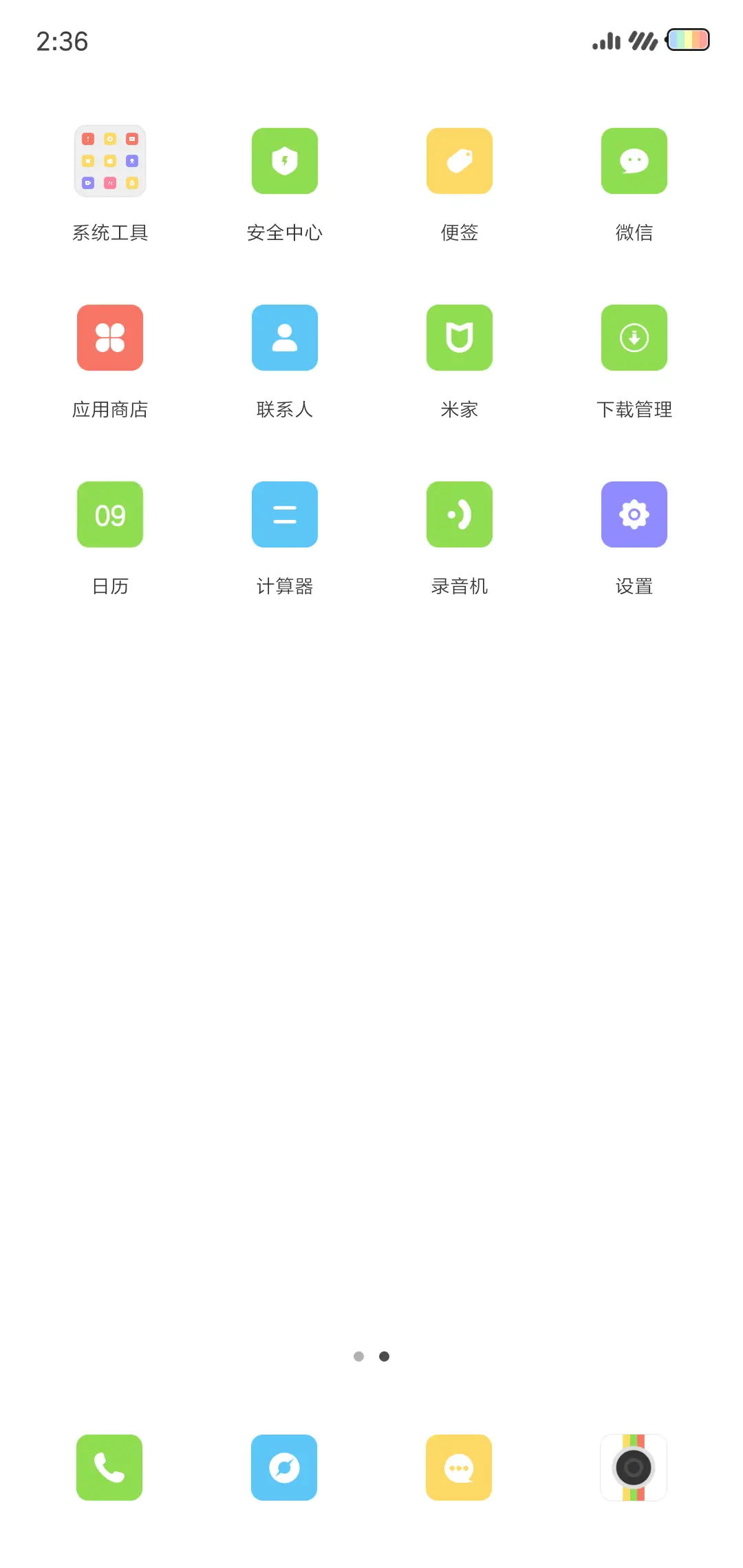This screenshot has width=743, height=1568.
Task: Launch the 计算器 calculator
Action: (284, 514)
